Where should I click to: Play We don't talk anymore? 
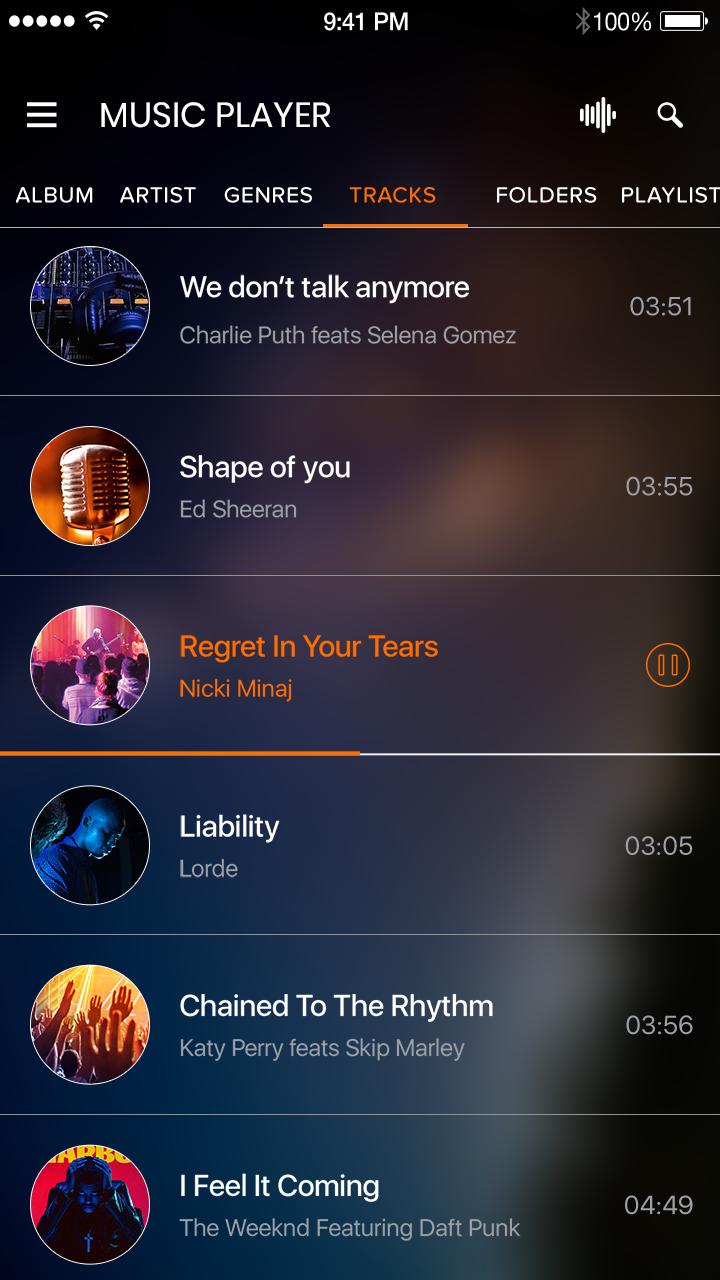pos(360,306)
